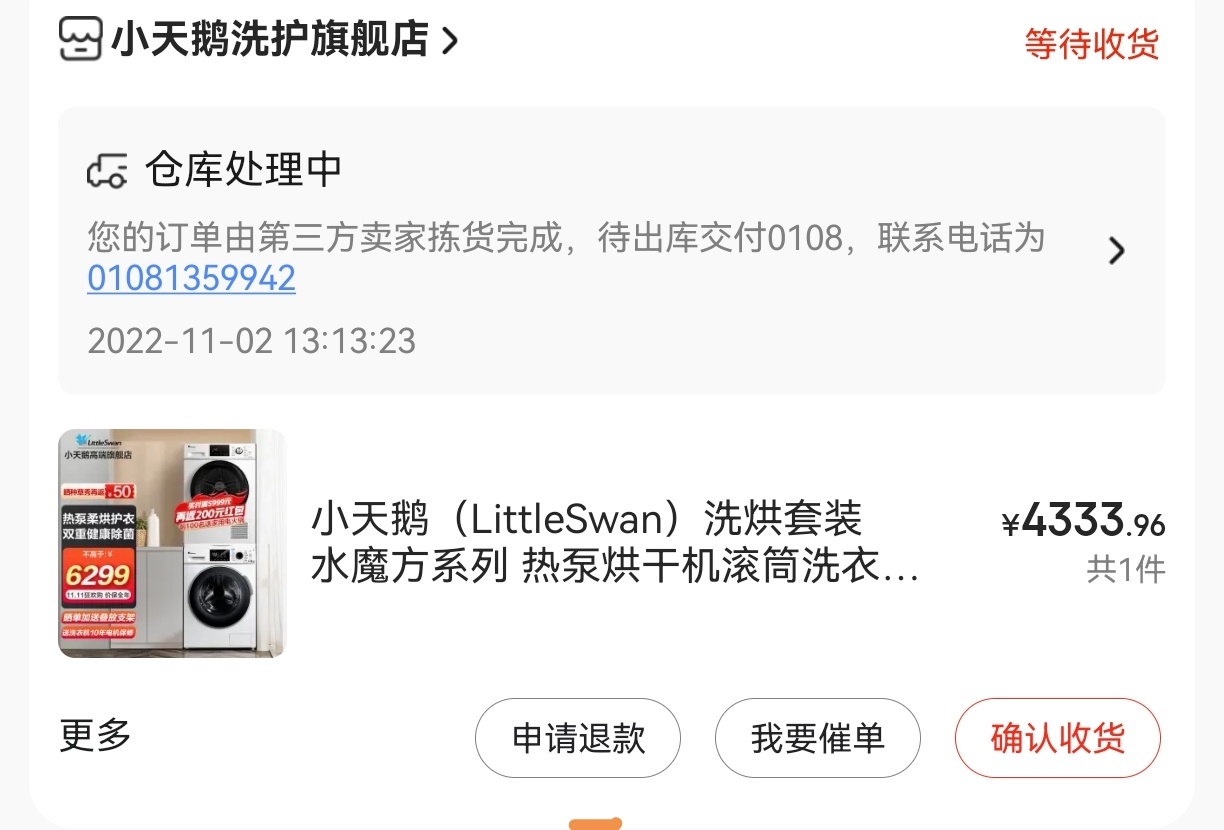This screenshot has height=830, width=1224.
Task: Open the LittleSwan washer-dryer product image
Action: tap(171, 544)
